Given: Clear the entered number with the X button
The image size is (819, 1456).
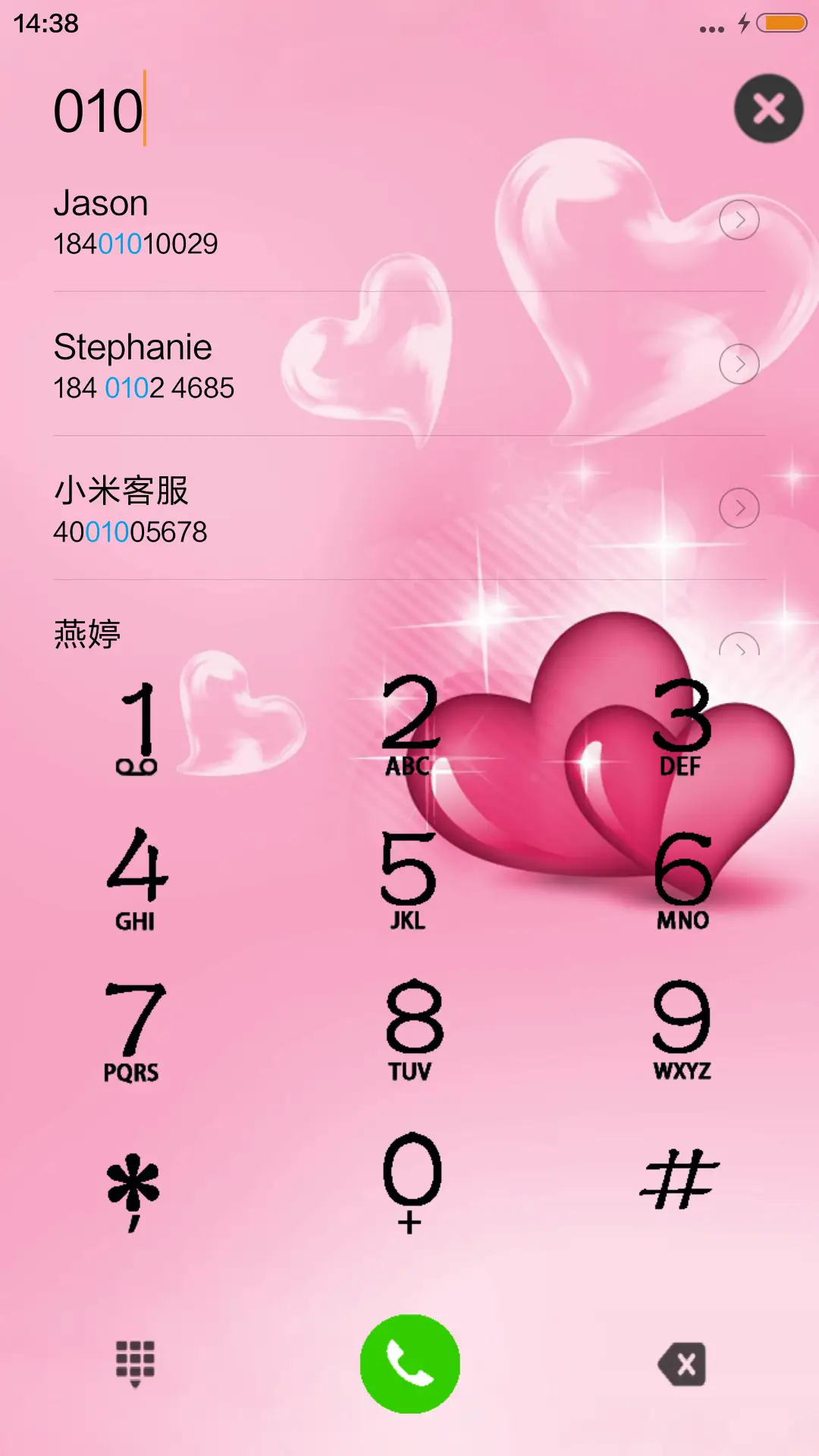Looking at the screenshot, I should tap(768, 108).
